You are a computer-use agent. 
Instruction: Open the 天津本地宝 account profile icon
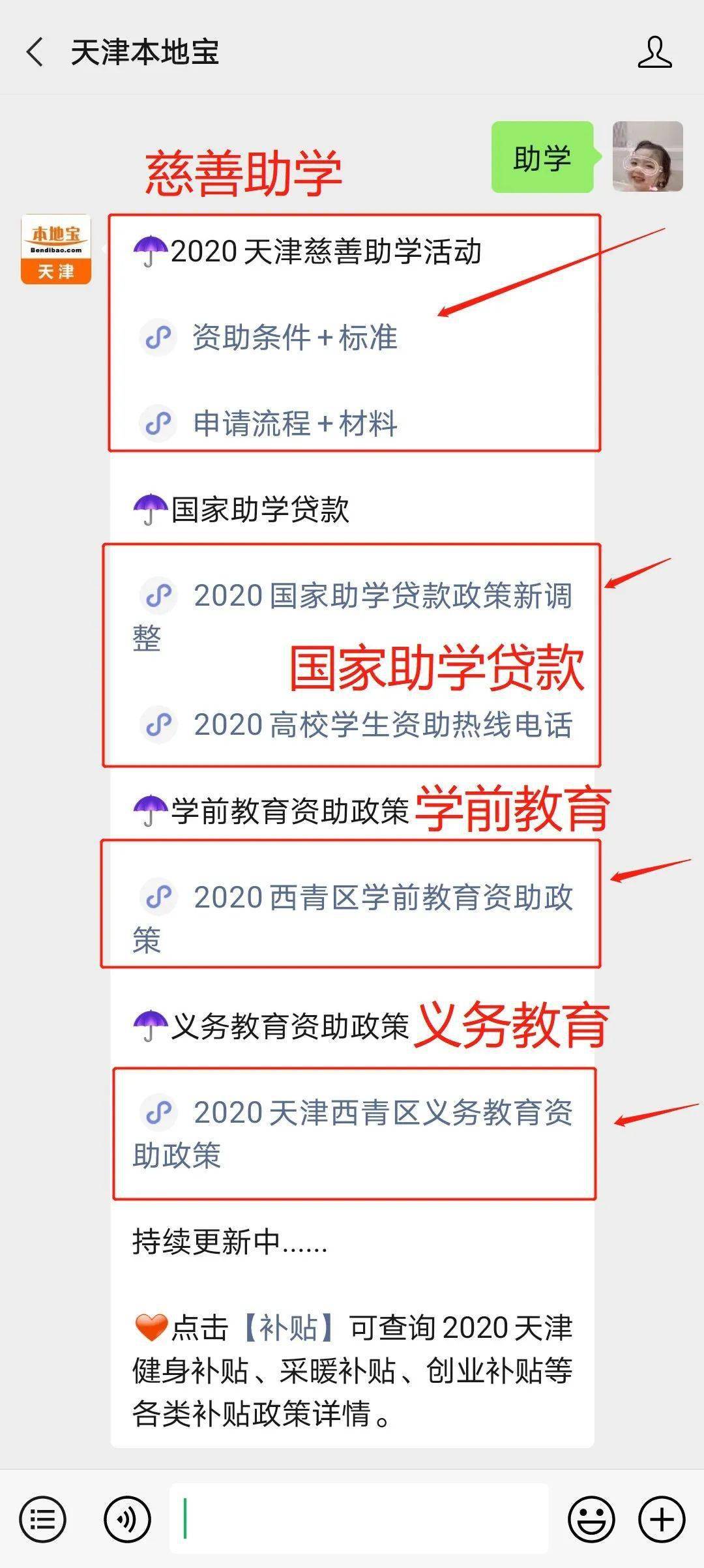tap(654, 52)
